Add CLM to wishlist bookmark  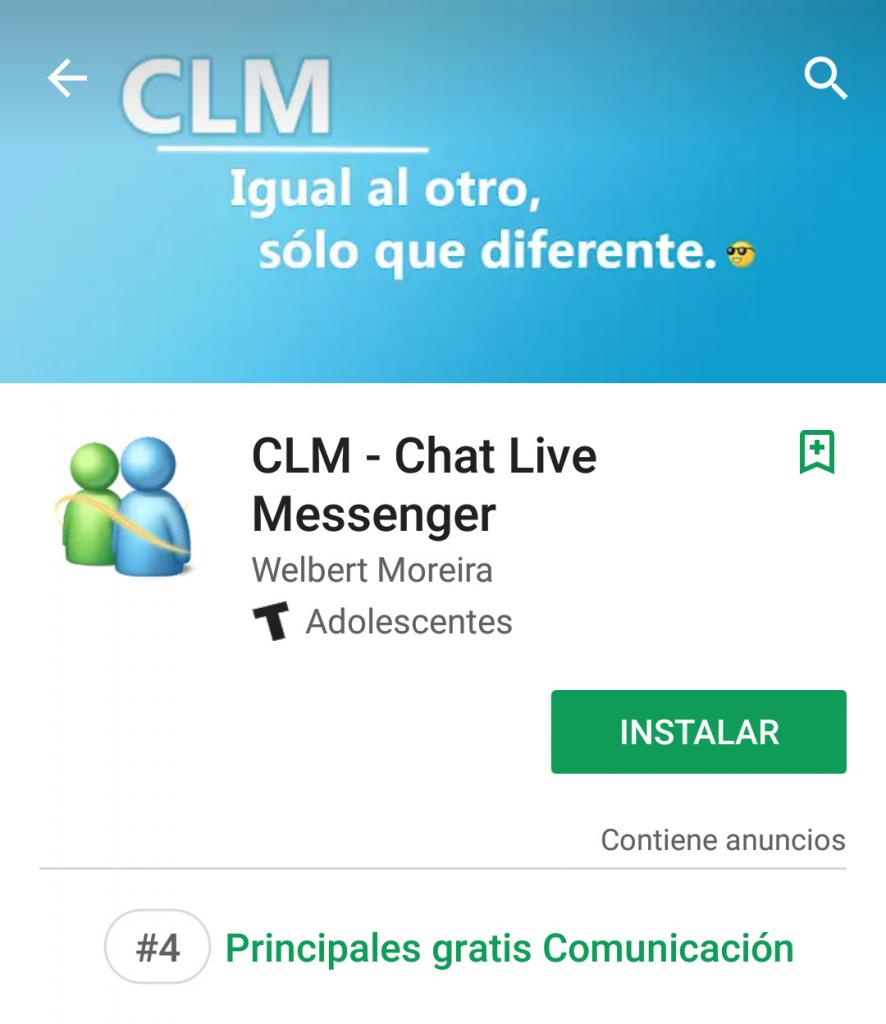coord(817,453)
